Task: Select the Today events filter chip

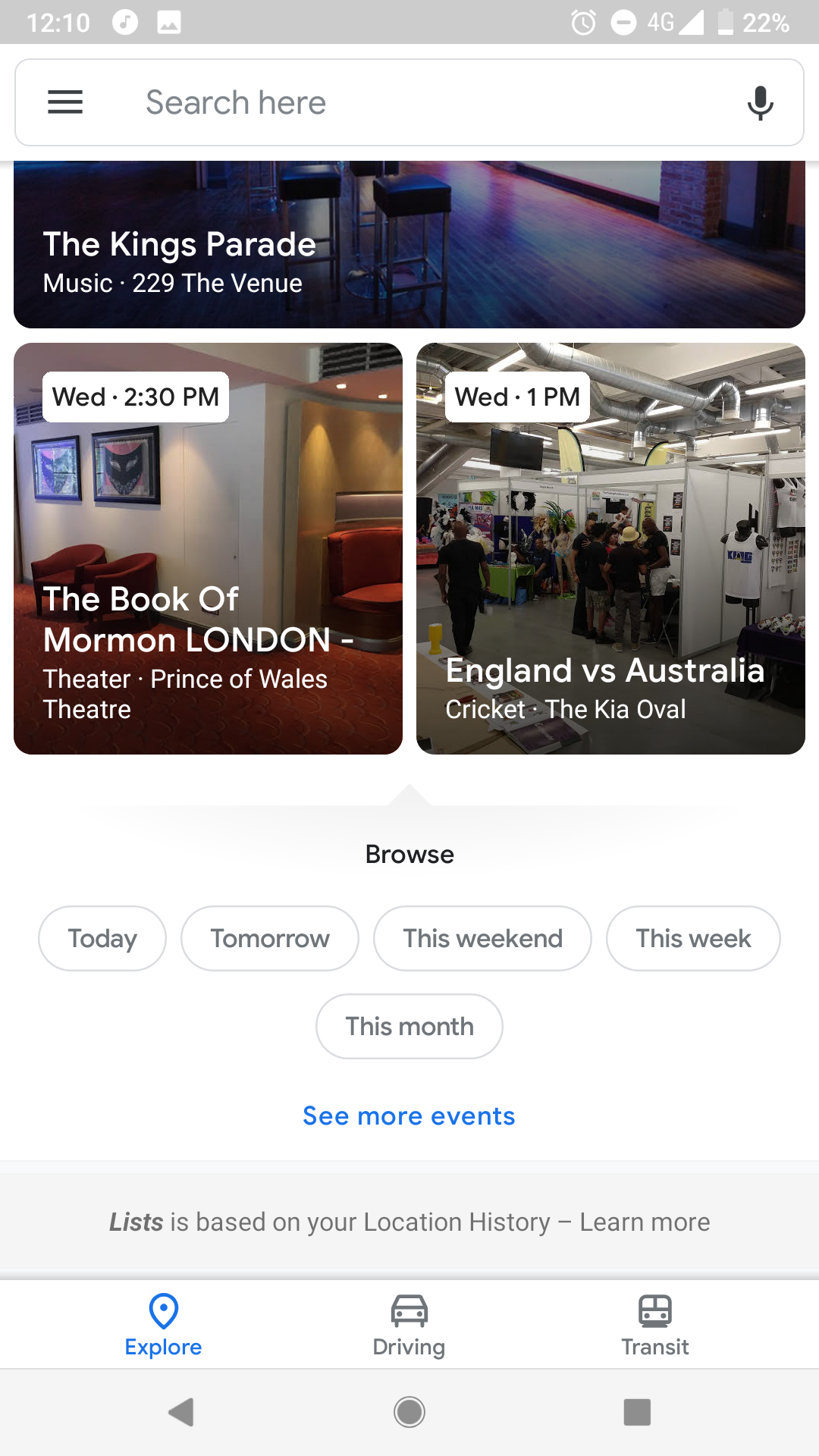Action: [102, 938]
